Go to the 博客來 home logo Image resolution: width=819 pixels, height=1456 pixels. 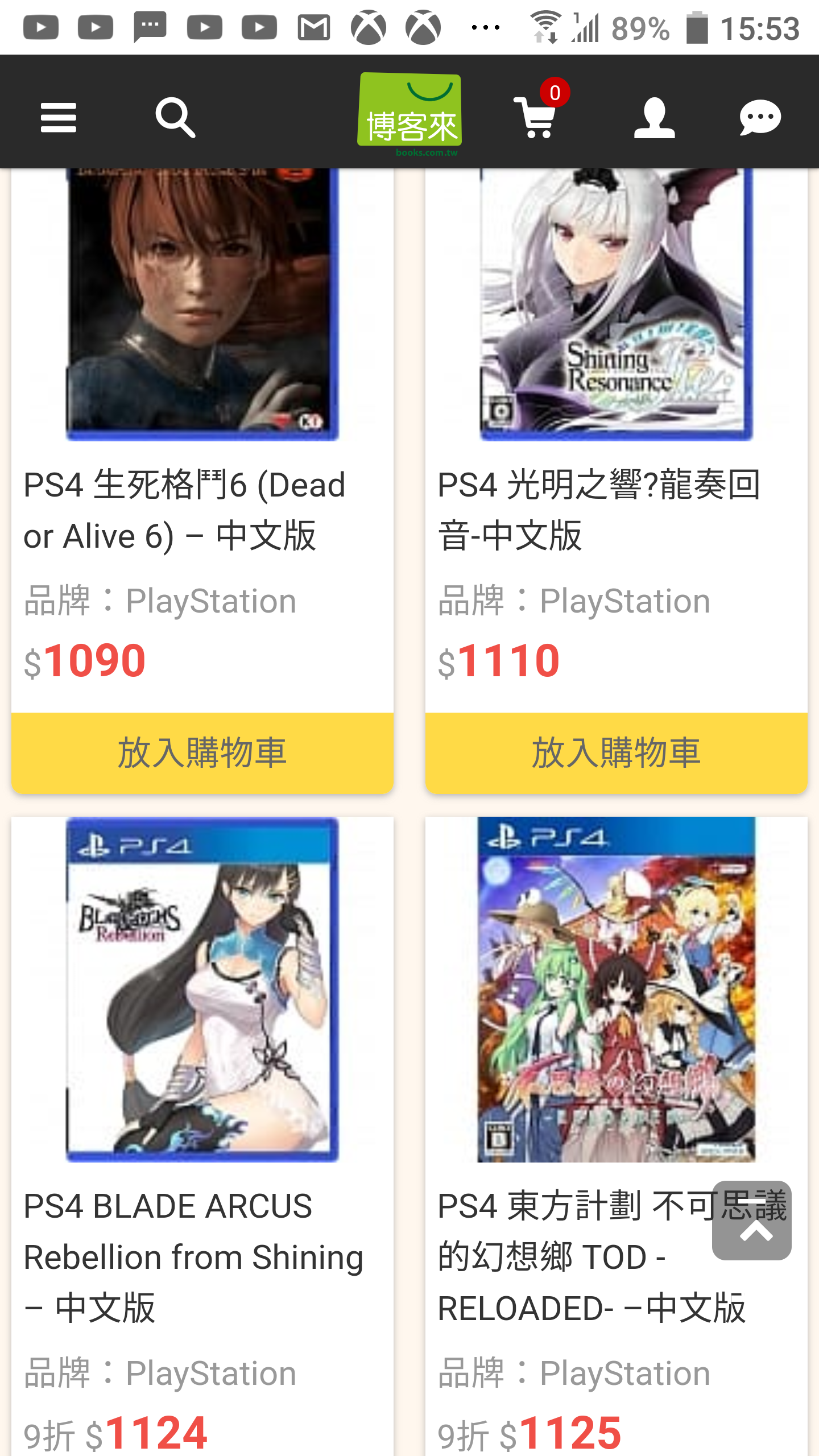click(409, 113)
